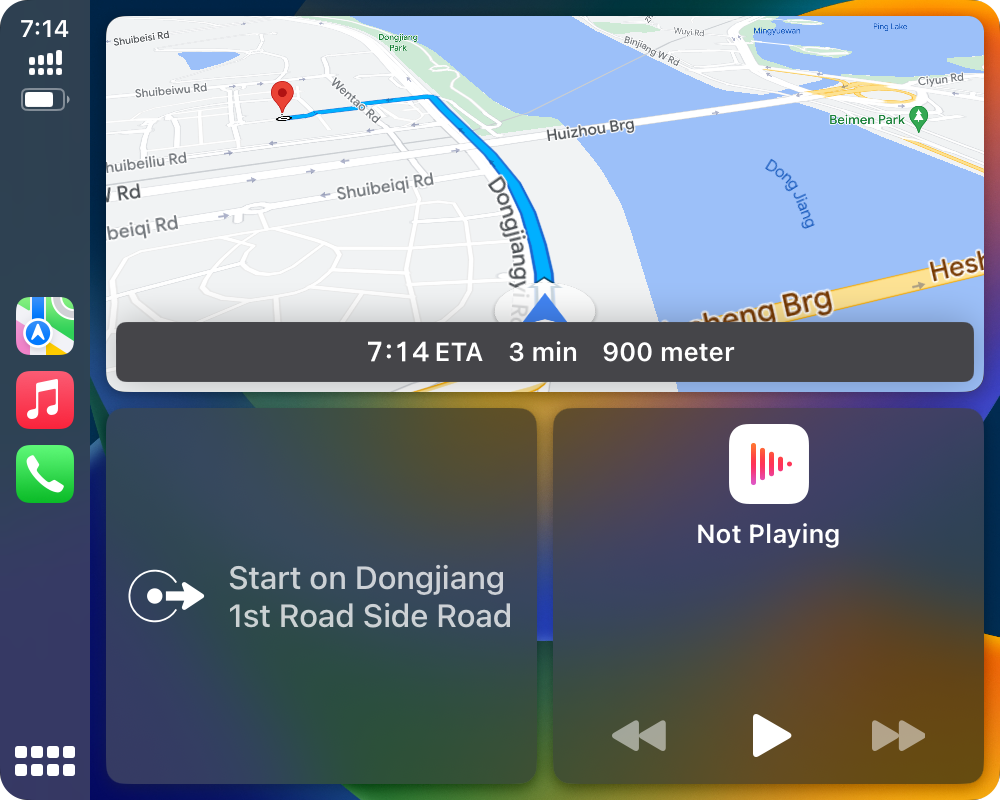Skip back with the rewind button

click(x=639, y=736)
